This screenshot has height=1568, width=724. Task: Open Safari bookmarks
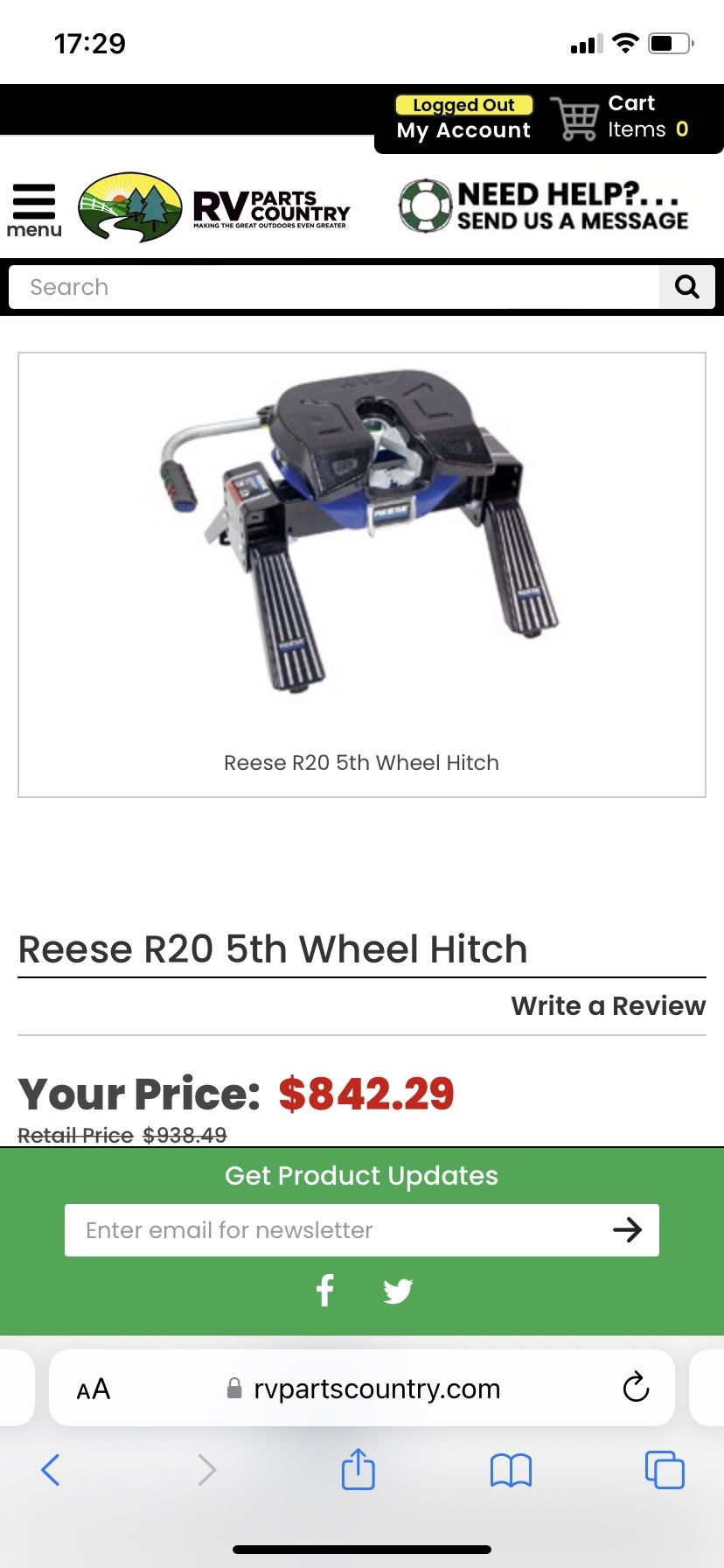[511, 1470]
